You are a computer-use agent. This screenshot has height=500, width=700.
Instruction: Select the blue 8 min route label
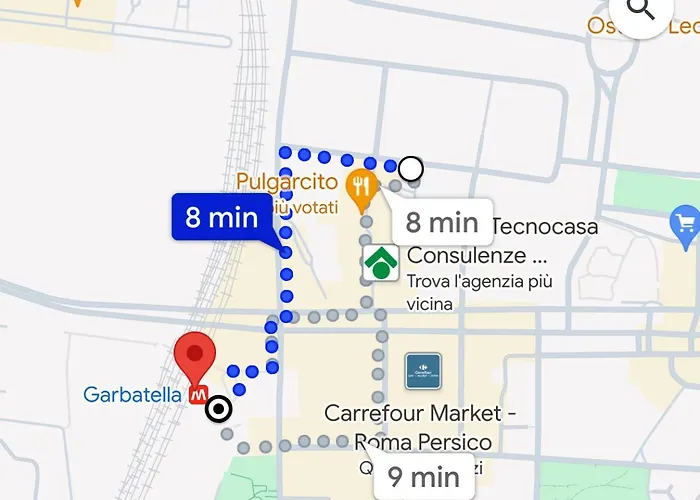click(x=221, y=218)
